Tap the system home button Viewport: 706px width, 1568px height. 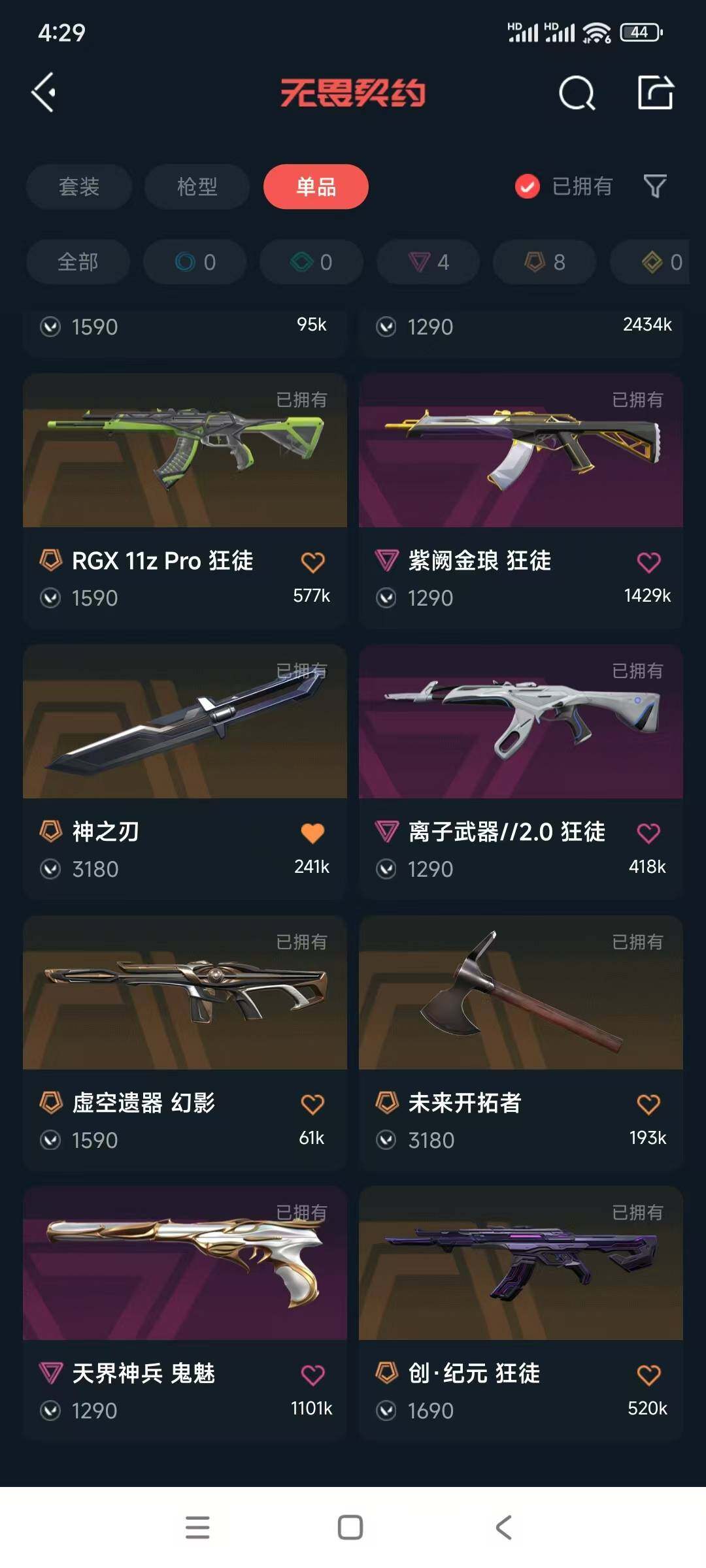(x=350, y=1527)
